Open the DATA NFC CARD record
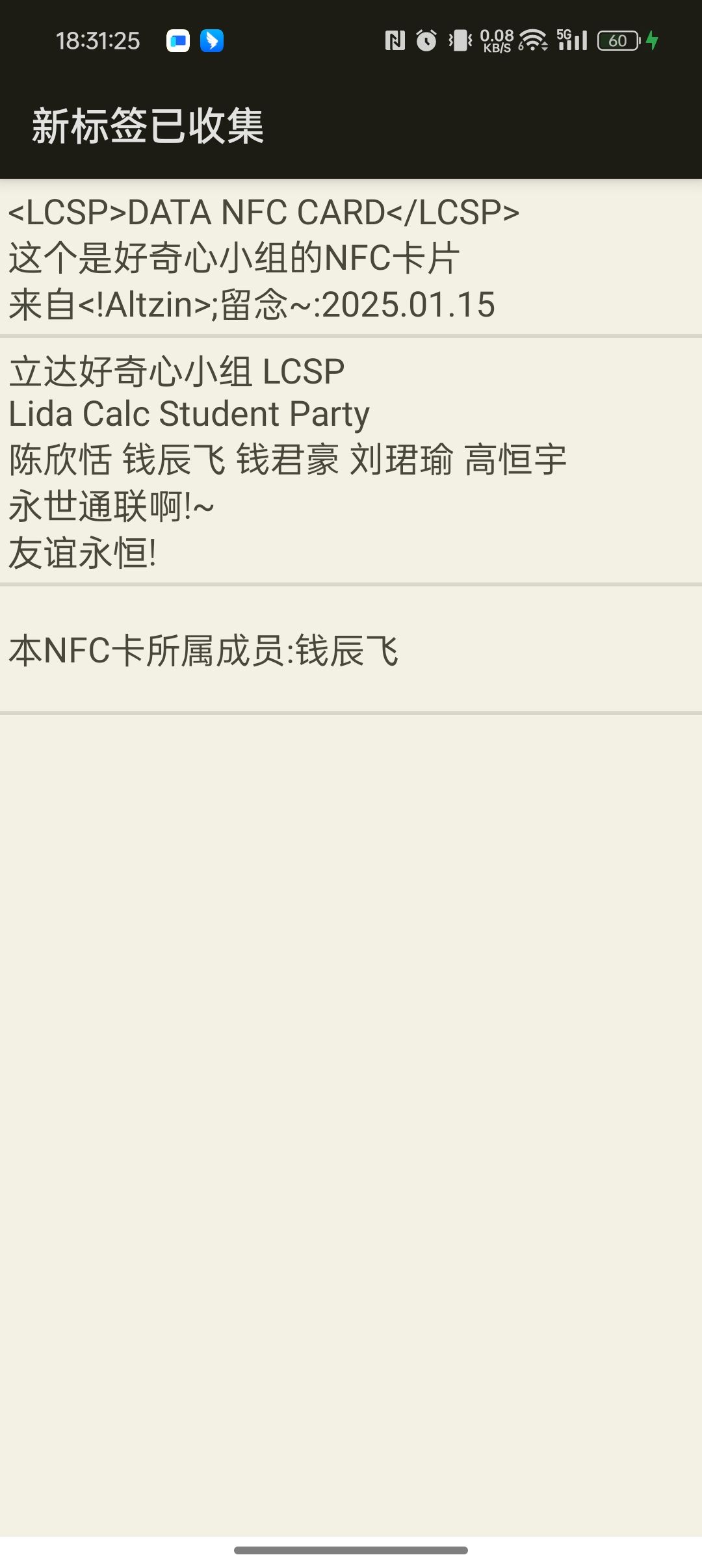The height and width of the screenshot is (1568, 702). click(351, 257)
